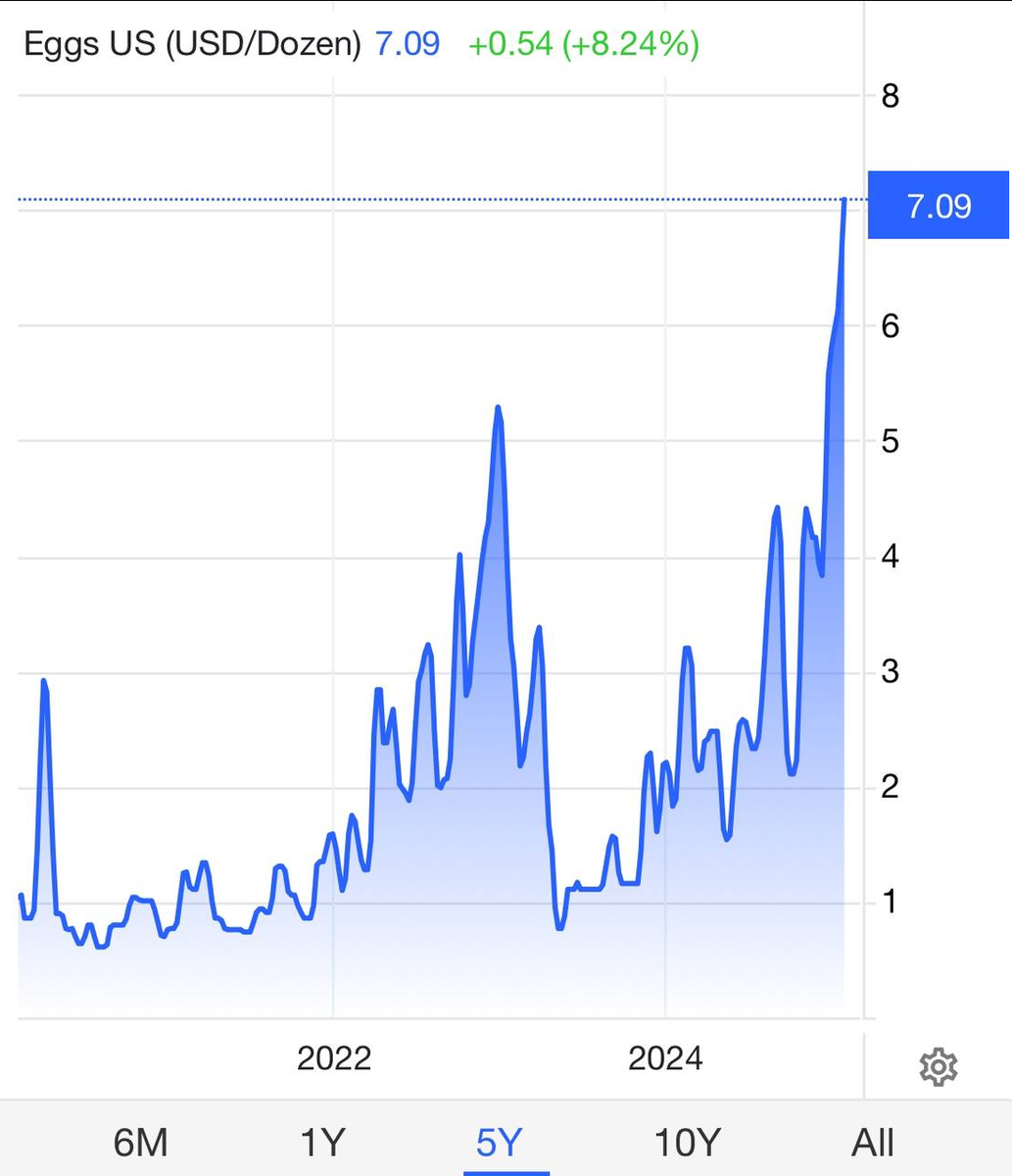Select the 5Y time range tab
Screen dimensions: 1012x1176
pyautogui.click(x=500, y=1143)
